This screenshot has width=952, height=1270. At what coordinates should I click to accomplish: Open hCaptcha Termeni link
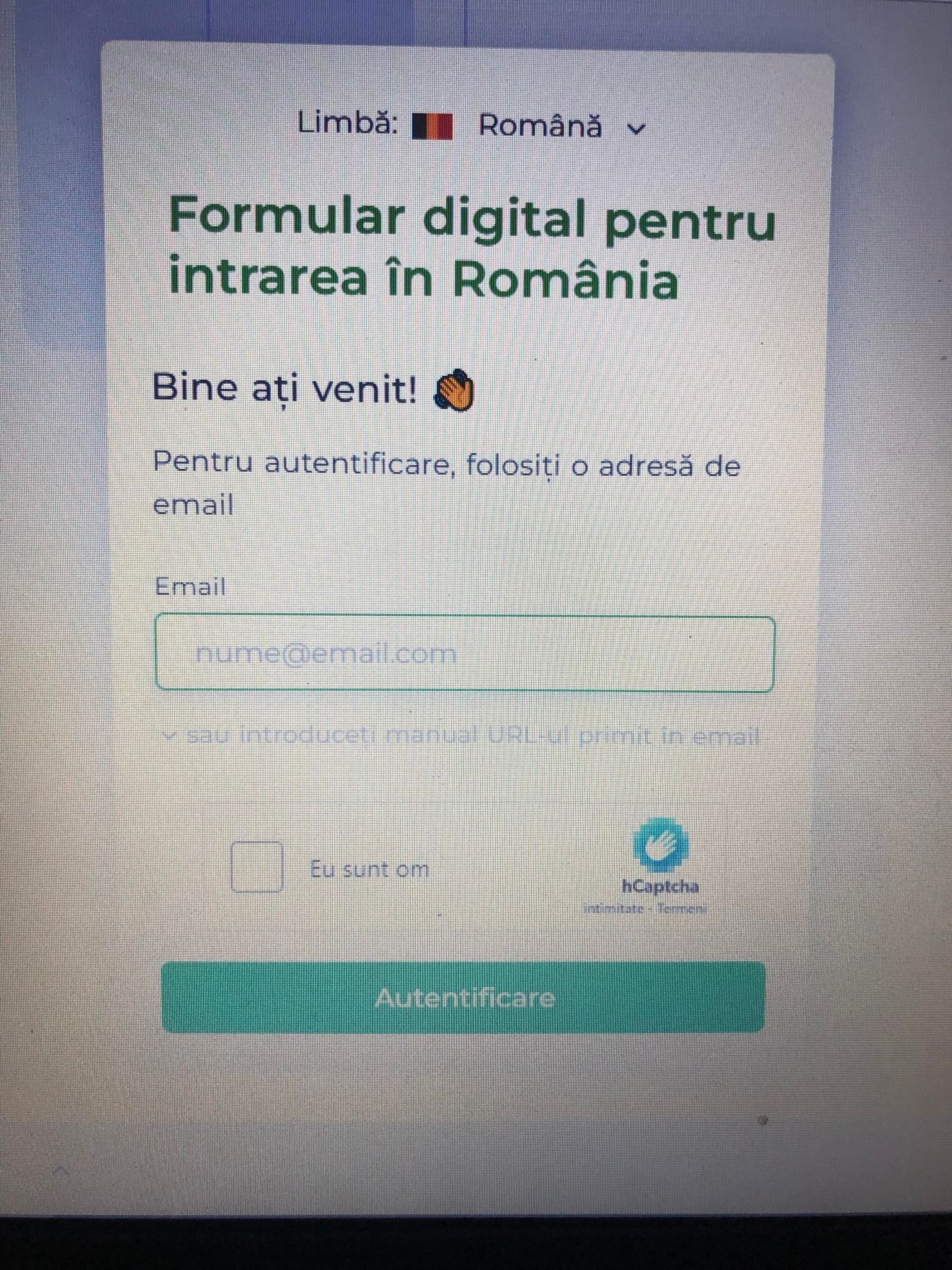(681, 910)
